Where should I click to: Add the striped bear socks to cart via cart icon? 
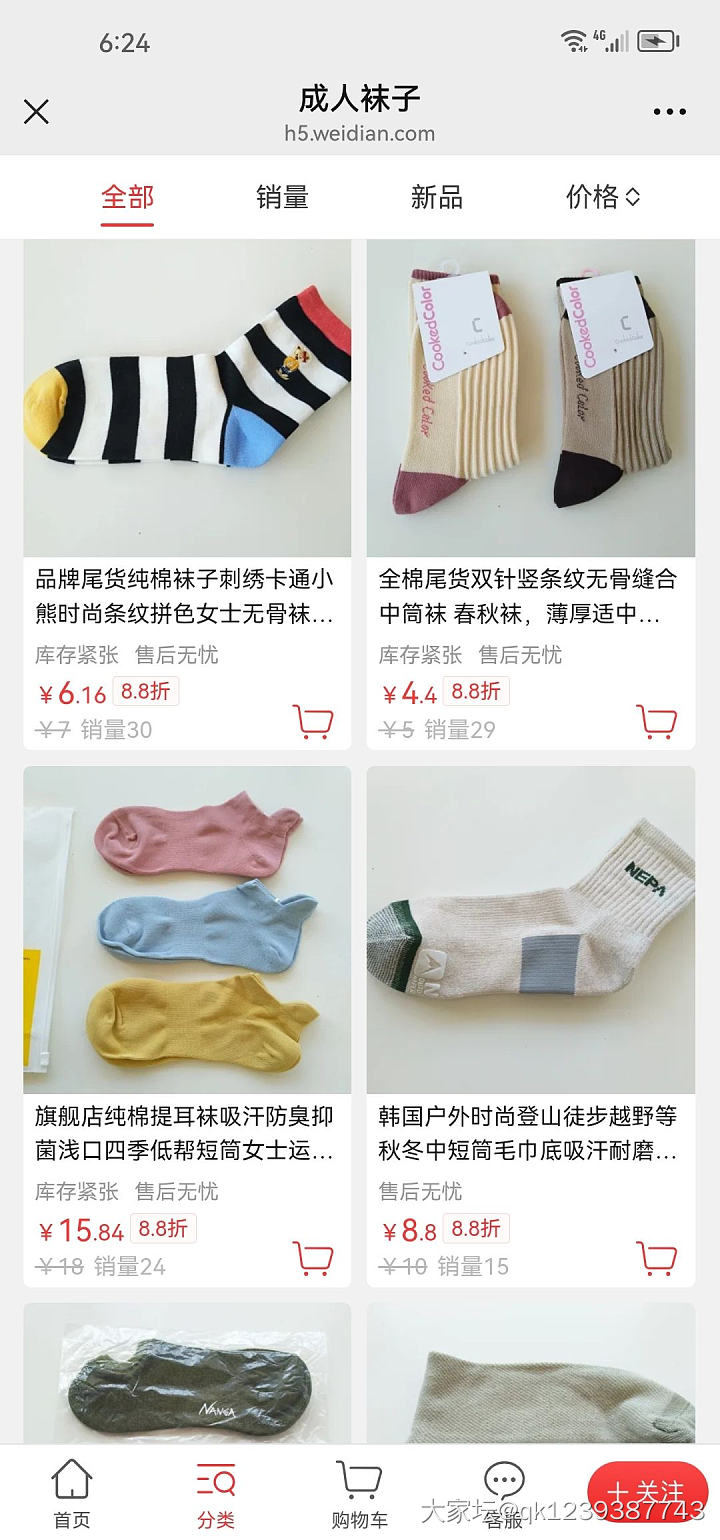[314, 720]
